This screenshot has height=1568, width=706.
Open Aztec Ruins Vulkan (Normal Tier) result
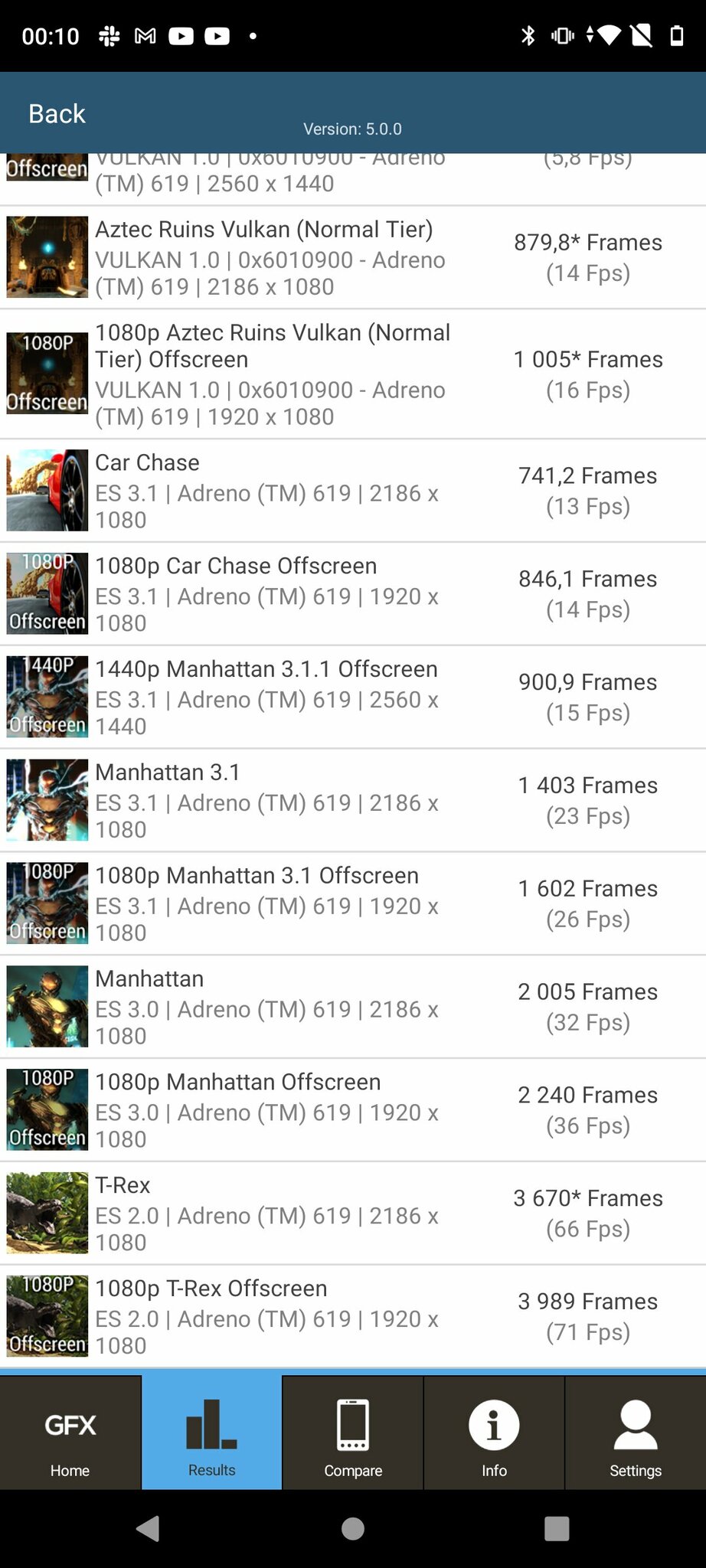pos(353,258)
